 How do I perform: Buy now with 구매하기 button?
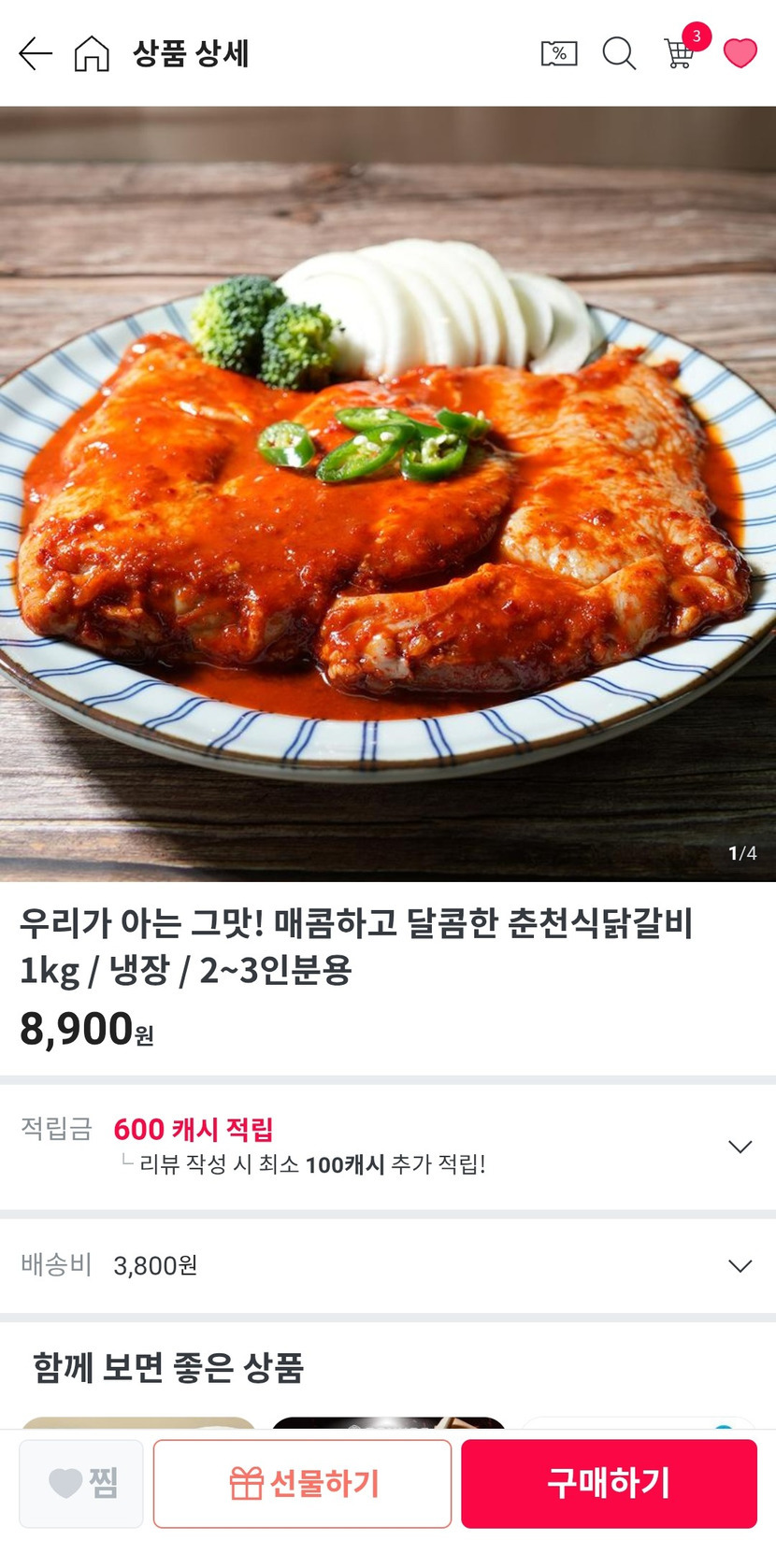609,1483
